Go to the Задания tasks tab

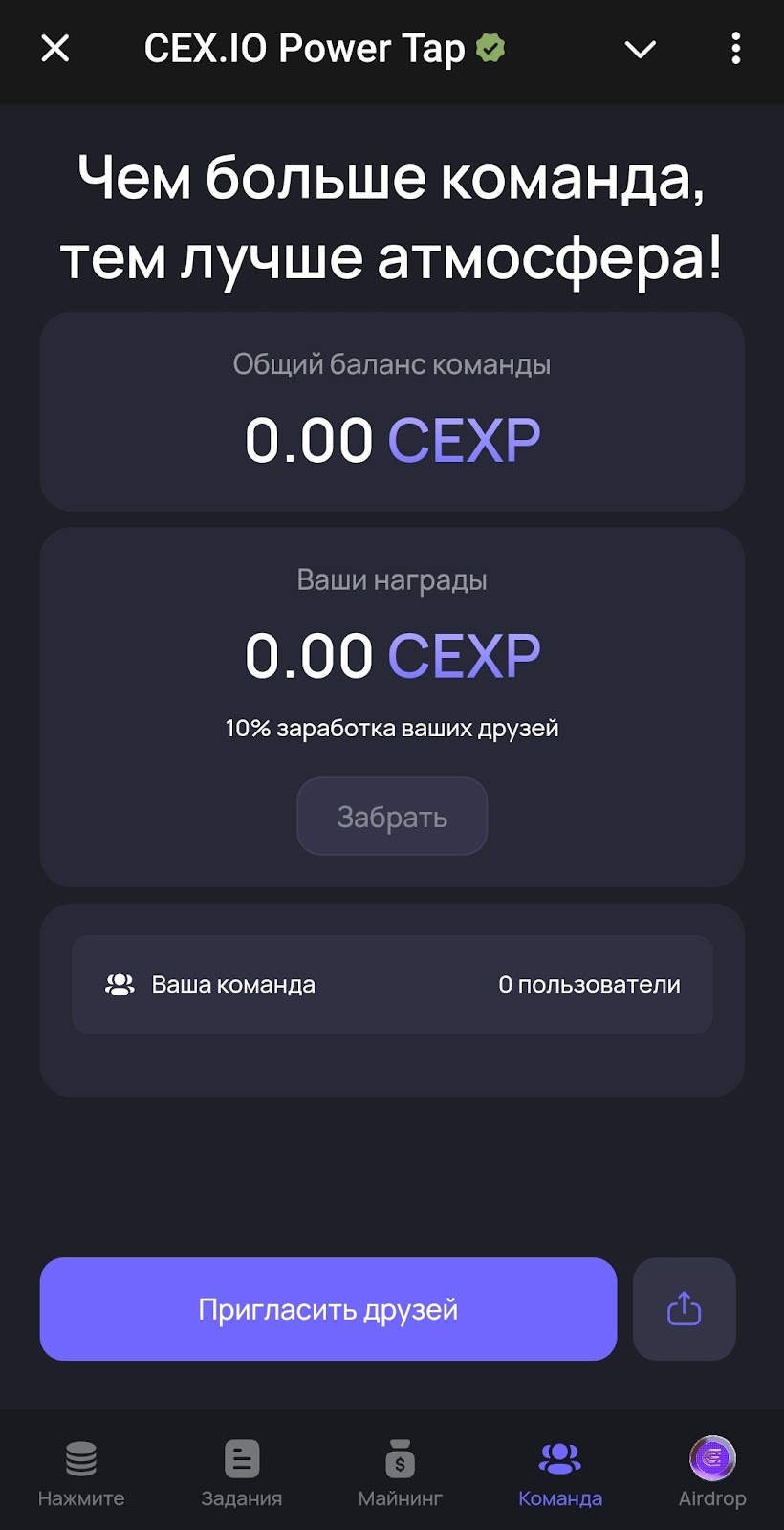click(x=241, y=1473)
